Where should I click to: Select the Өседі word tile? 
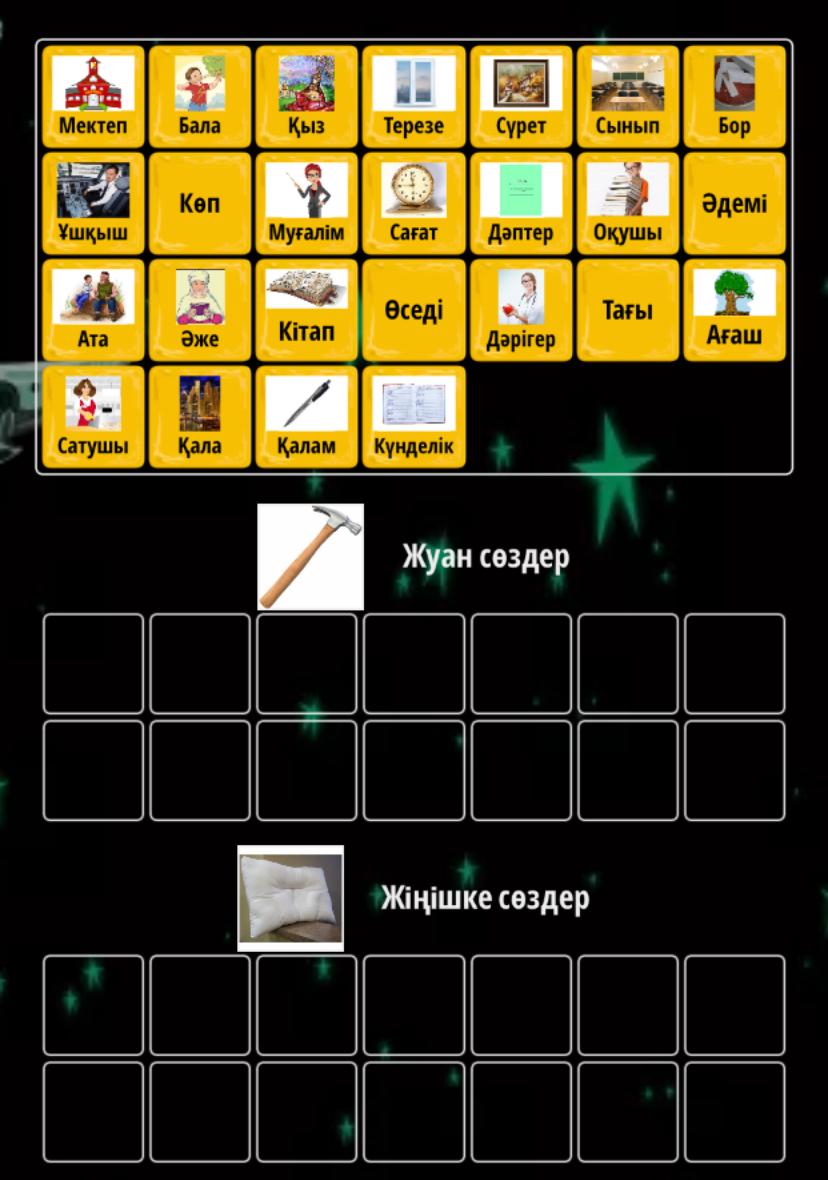pyautogui.click(x=414, y=311)
